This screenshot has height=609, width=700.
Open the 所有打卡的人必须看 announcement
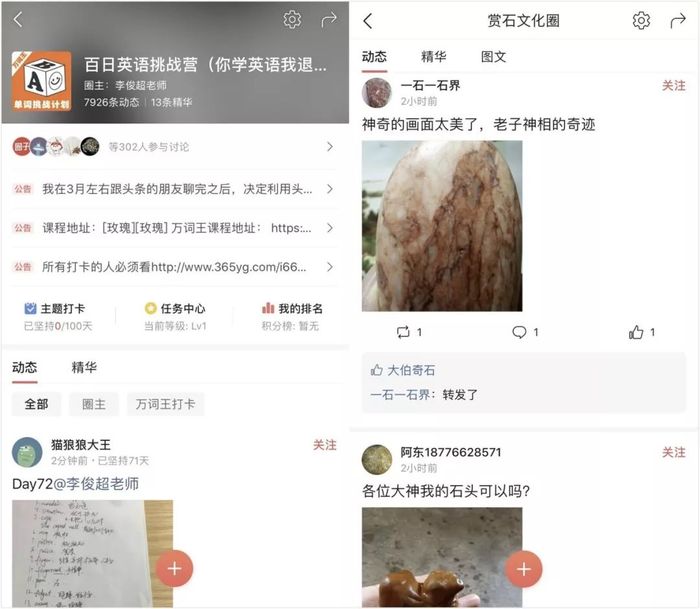tap(175, 267)
